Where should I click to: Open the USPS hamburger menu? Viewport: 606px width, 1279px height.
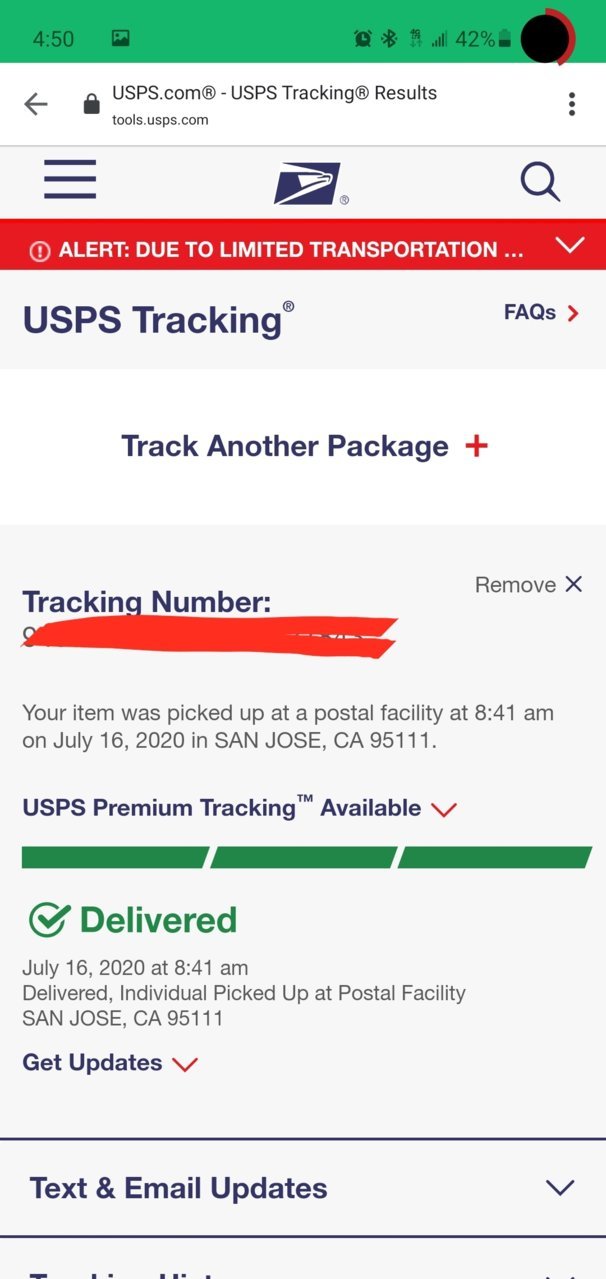(x=70, y=180)
